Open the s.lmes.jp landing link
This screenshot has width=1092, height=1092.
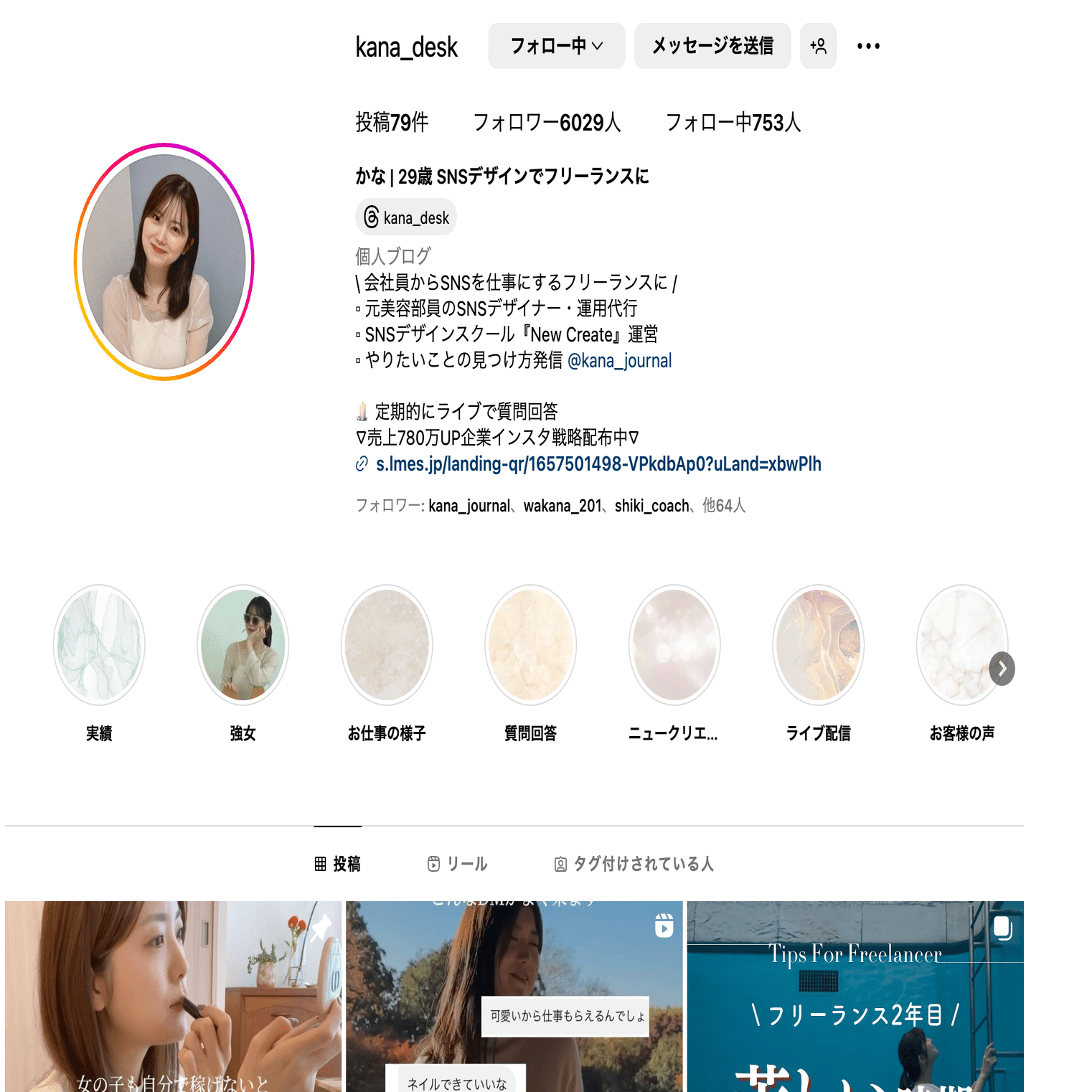click(598, 464)
